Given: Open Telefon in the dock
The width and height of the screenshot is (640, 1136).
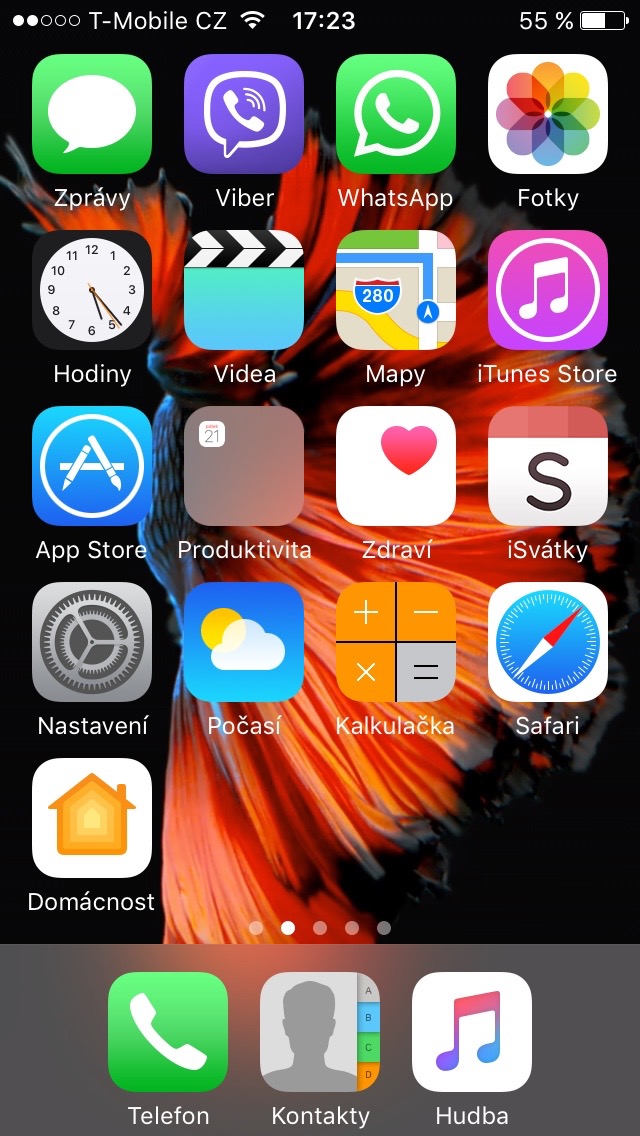Looking at the screenshot, I should (168, 1032).
